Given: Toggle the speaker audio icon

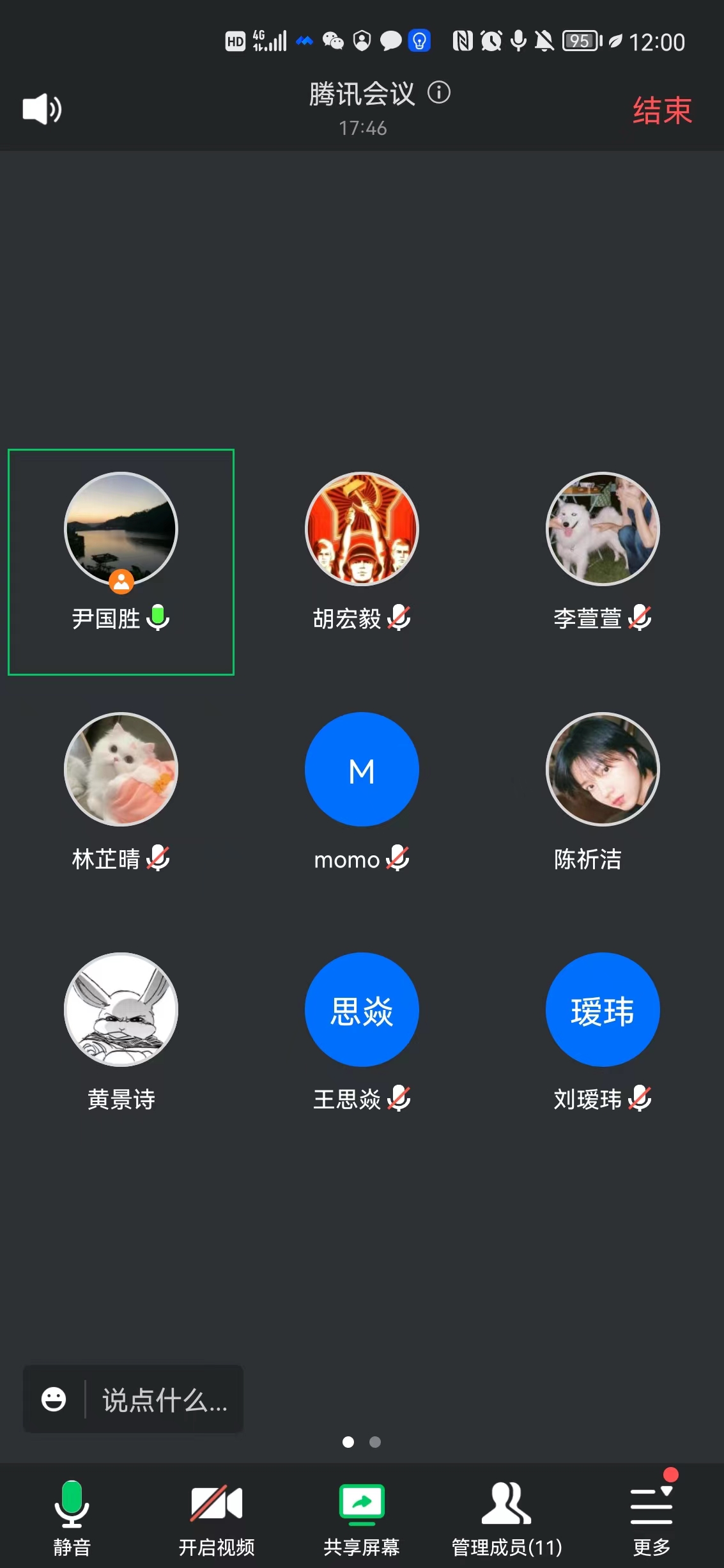Looking at the screenshot, I should [x=42, y=109].
